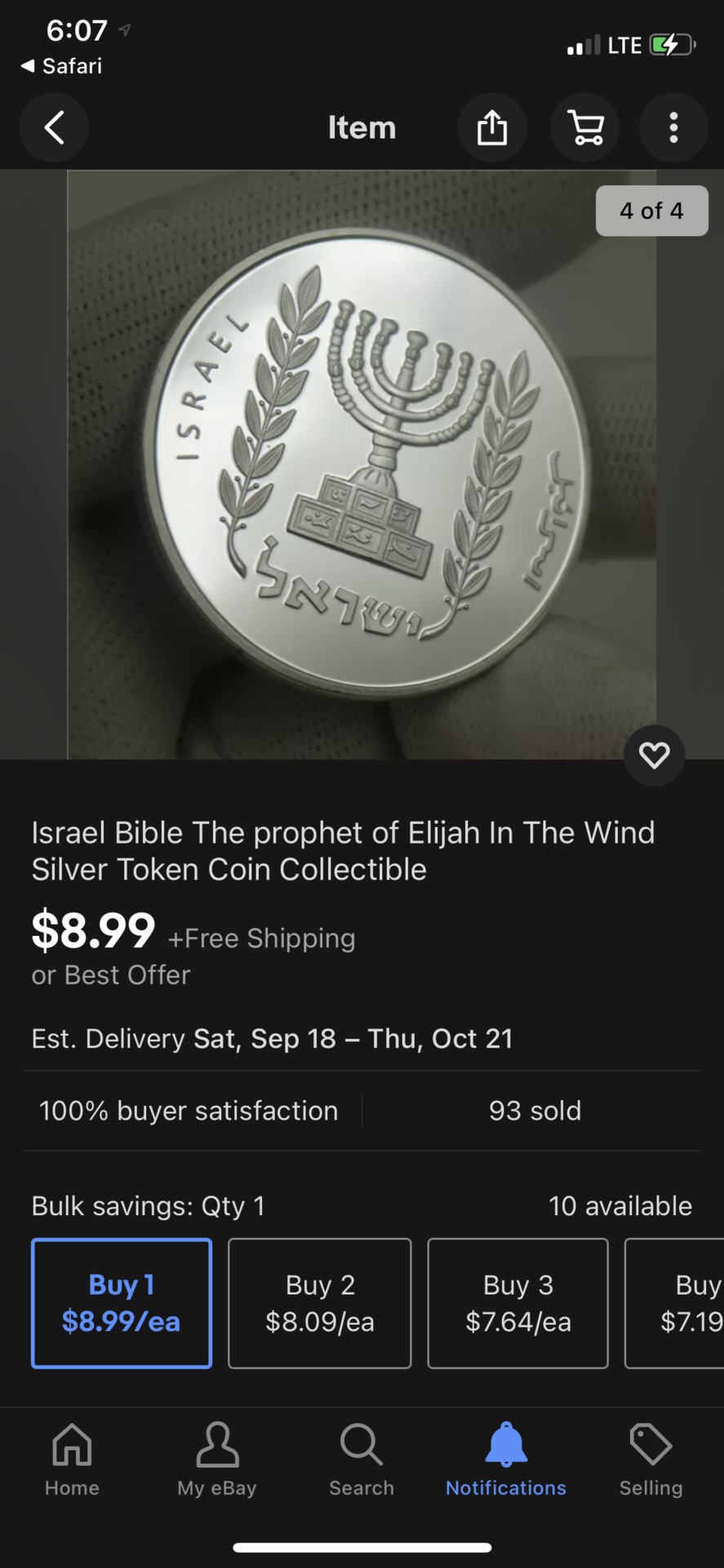
Task: Open the three-dot overflow menu
Action: 673,128
